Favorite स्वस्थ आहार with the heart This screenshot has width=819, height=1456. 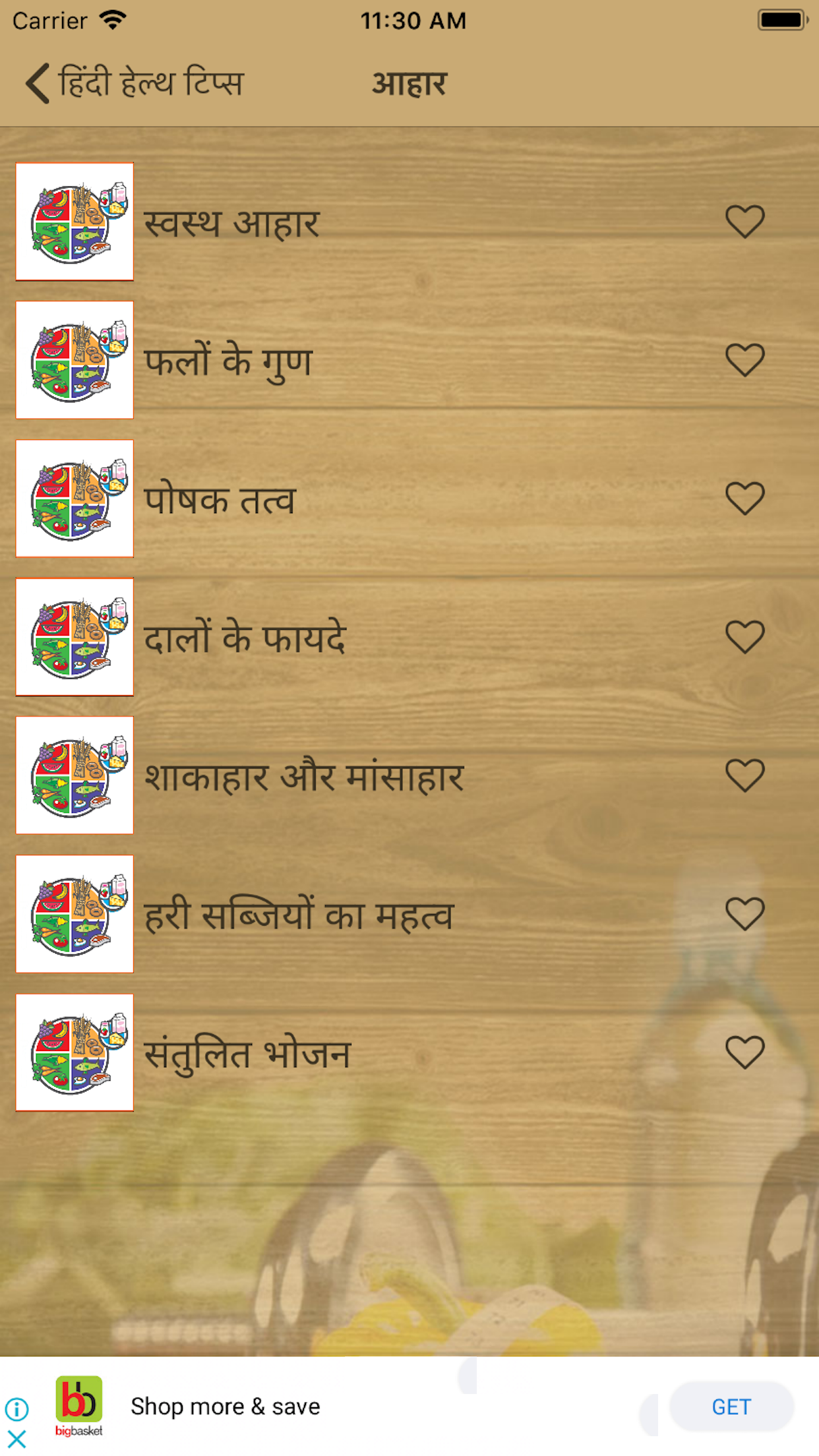click(744, 222)
